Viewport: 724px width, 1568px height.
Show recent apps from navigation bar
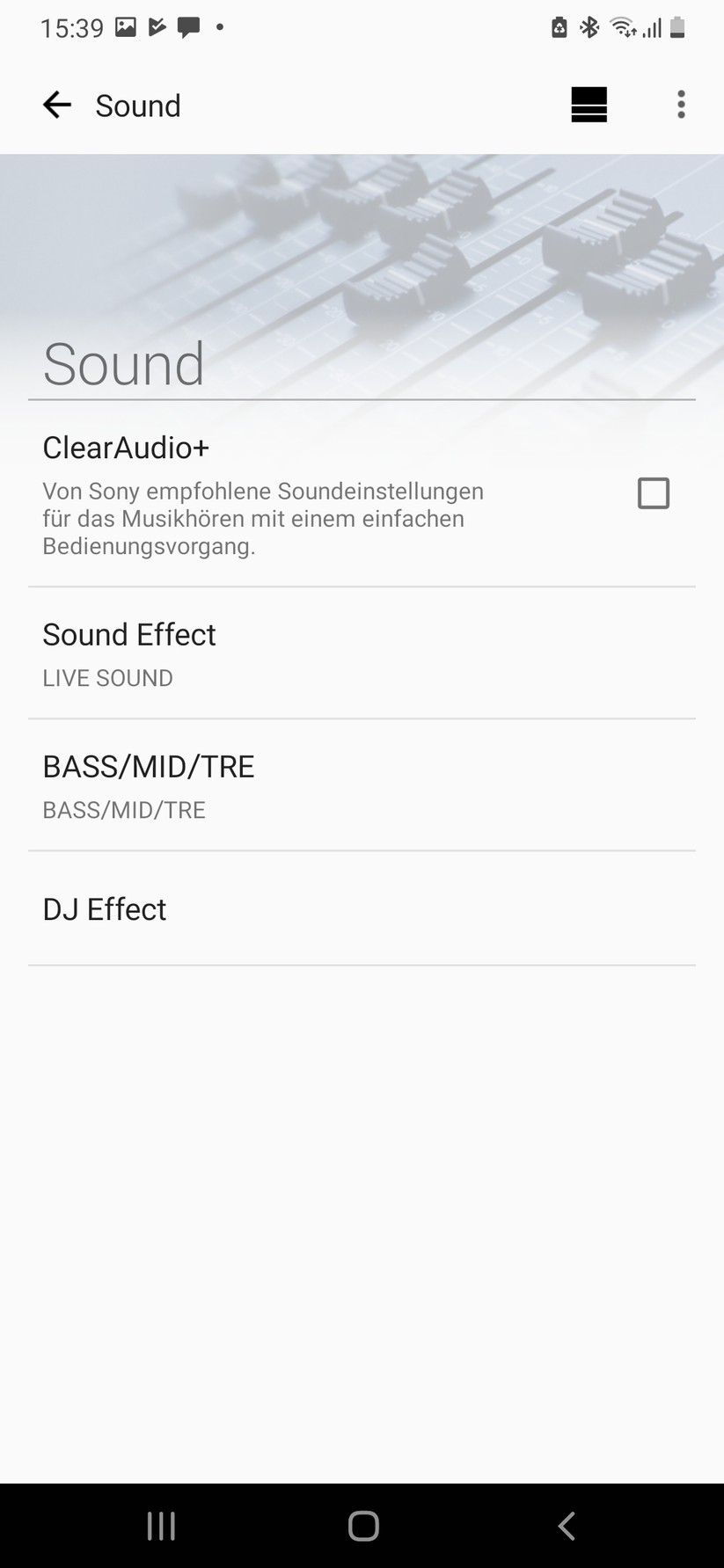pyautogui.click(x=161, y=1526)
